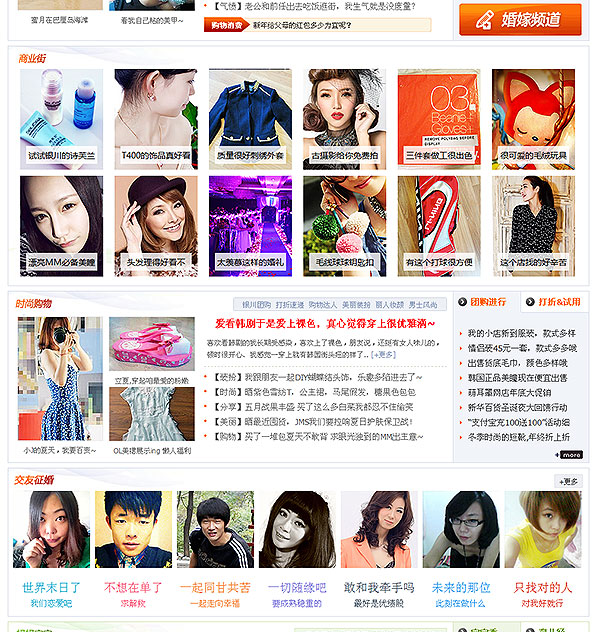Viewport: 600px width, 632px height.
Task: Open the 婚嫁频道 orange banner button
Action: tap(519, 19)
